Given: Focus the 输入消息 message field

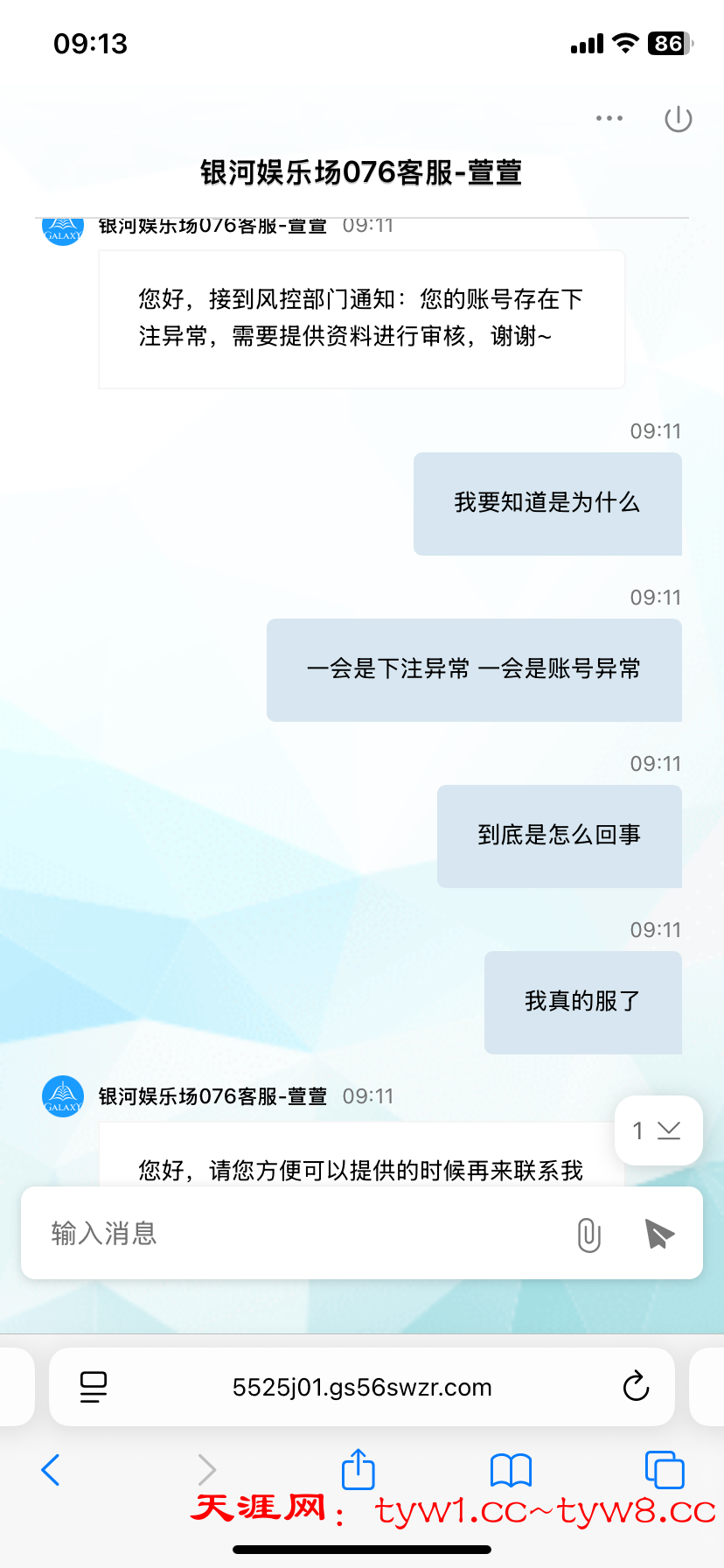Looking at the screenshot, I should click(297, 1234).
